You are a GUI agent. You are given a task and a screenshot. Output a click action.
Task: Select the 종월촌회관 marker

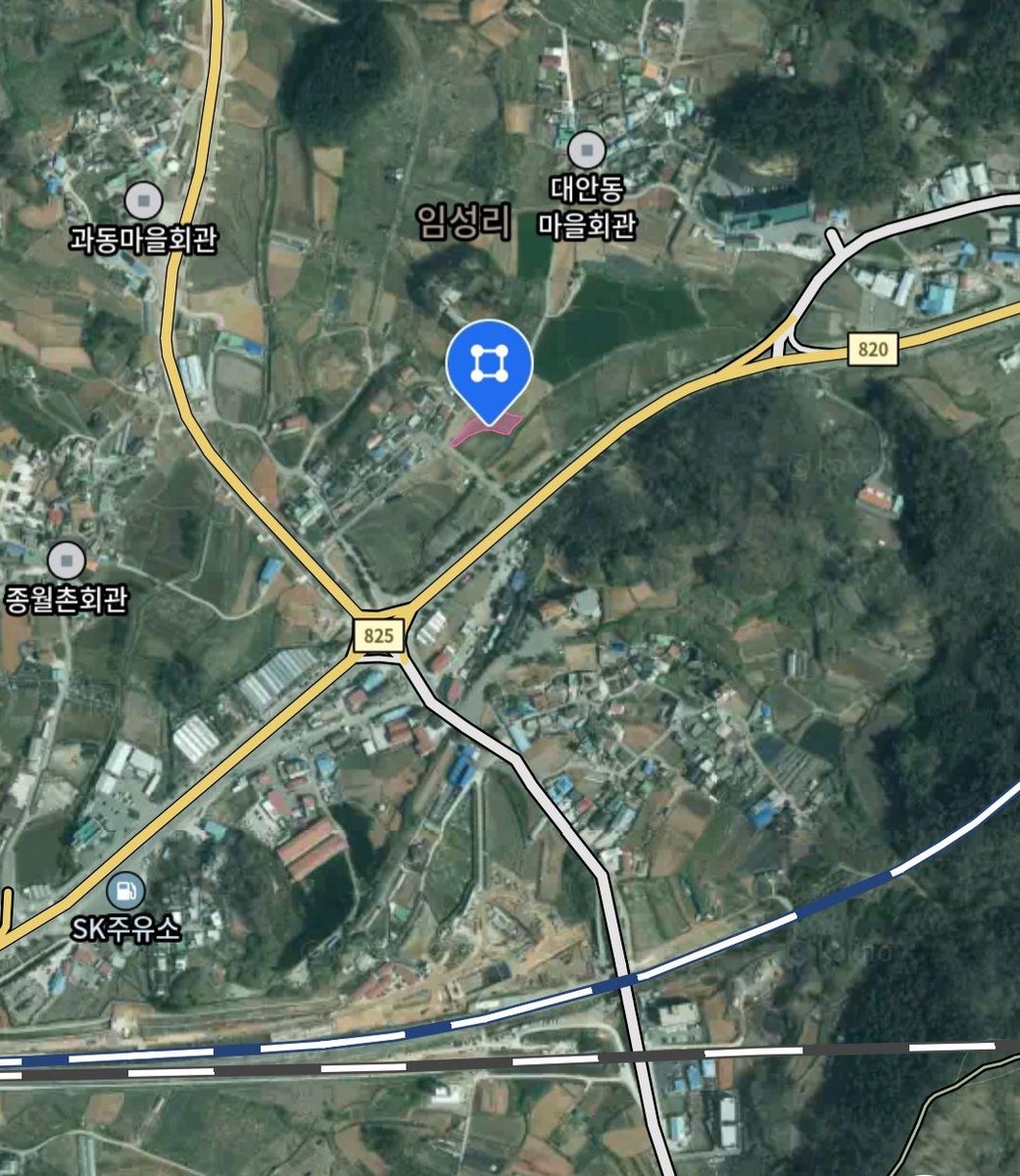(67, 561)
